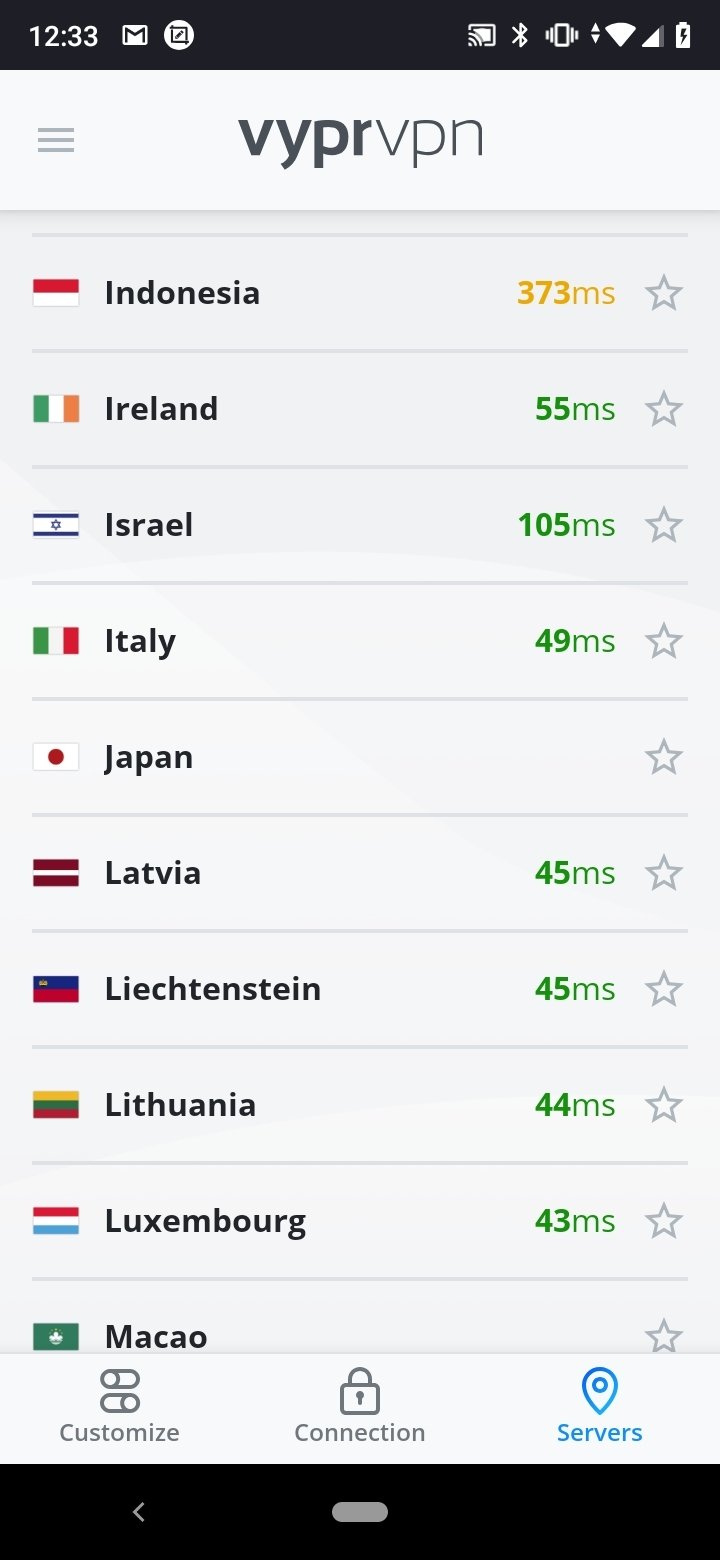Image resolution: width=720 pixels, height=1560 pixels.
Task: Mark Liechtenstein as favorite
Action: [663, 989]
